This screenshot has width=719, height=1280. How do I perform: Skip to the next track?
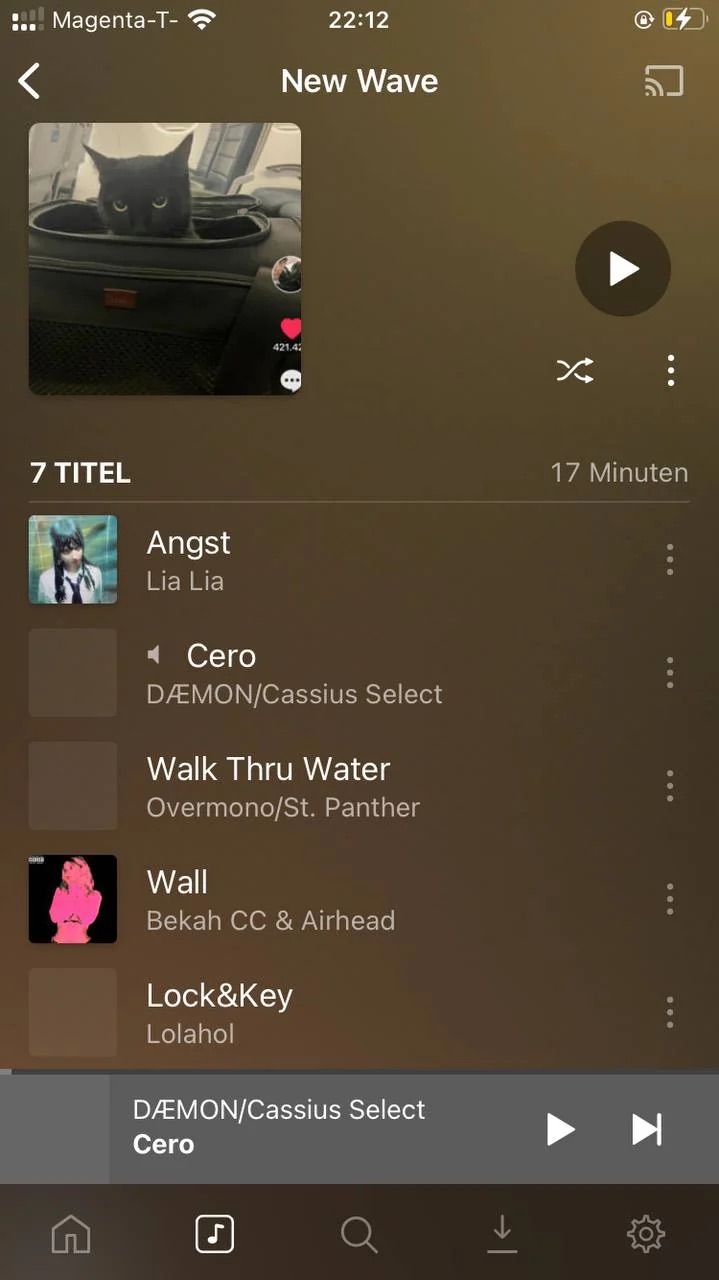click(647, 1129)
